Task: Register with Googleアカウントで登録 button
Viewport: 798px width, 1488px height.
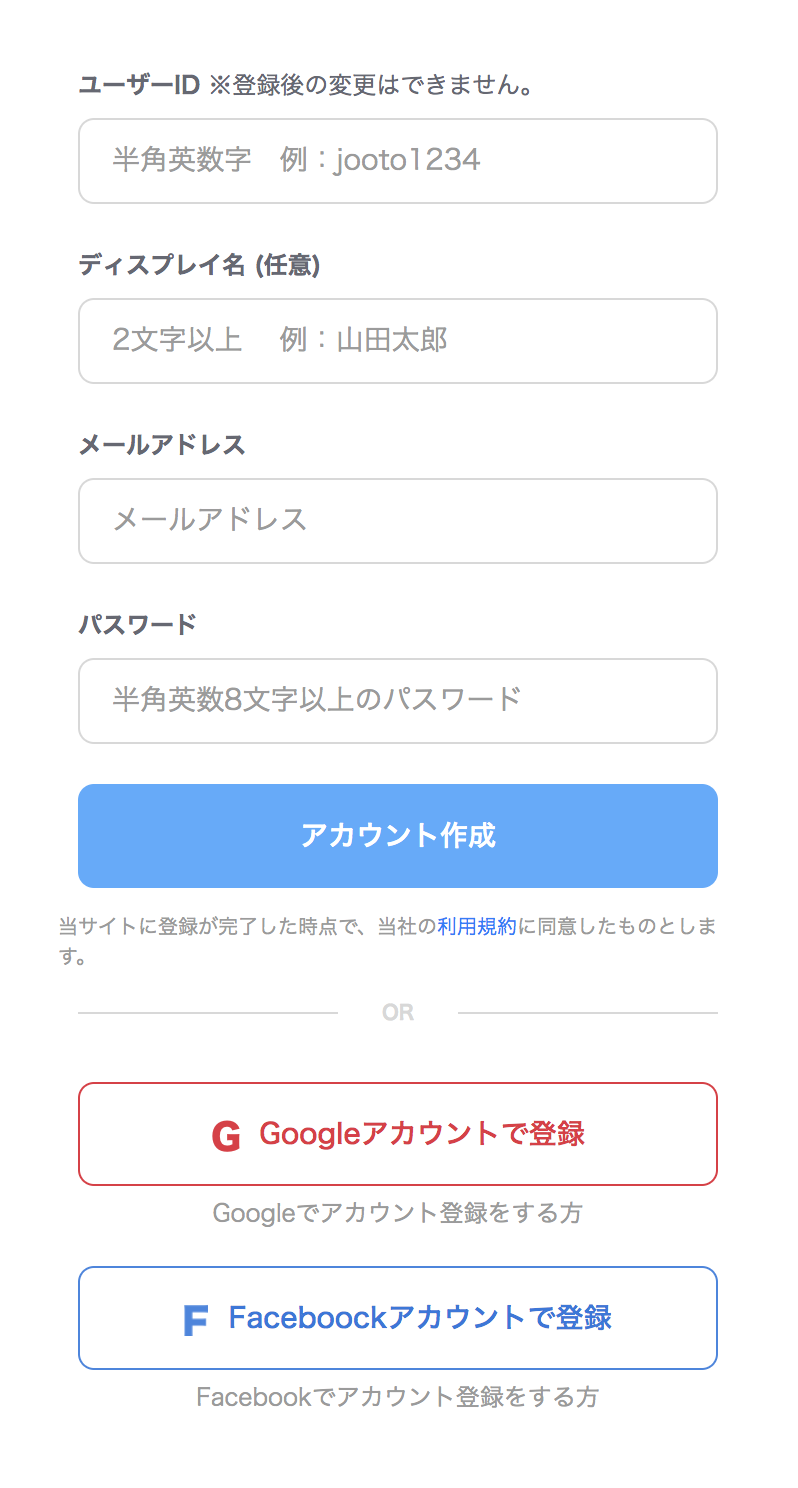Action: coord(398,1134)
